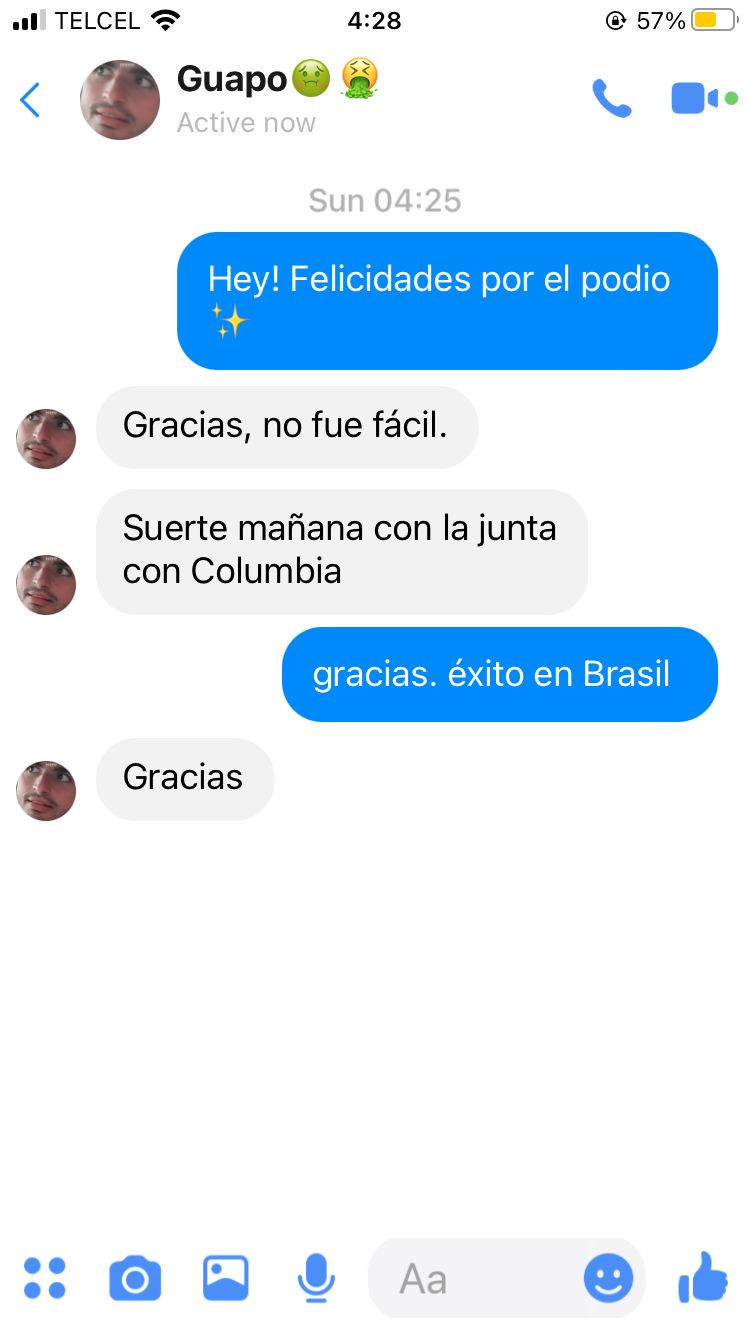Send a thumbs-up like

pyautogui.click(x=703, y=1277)
